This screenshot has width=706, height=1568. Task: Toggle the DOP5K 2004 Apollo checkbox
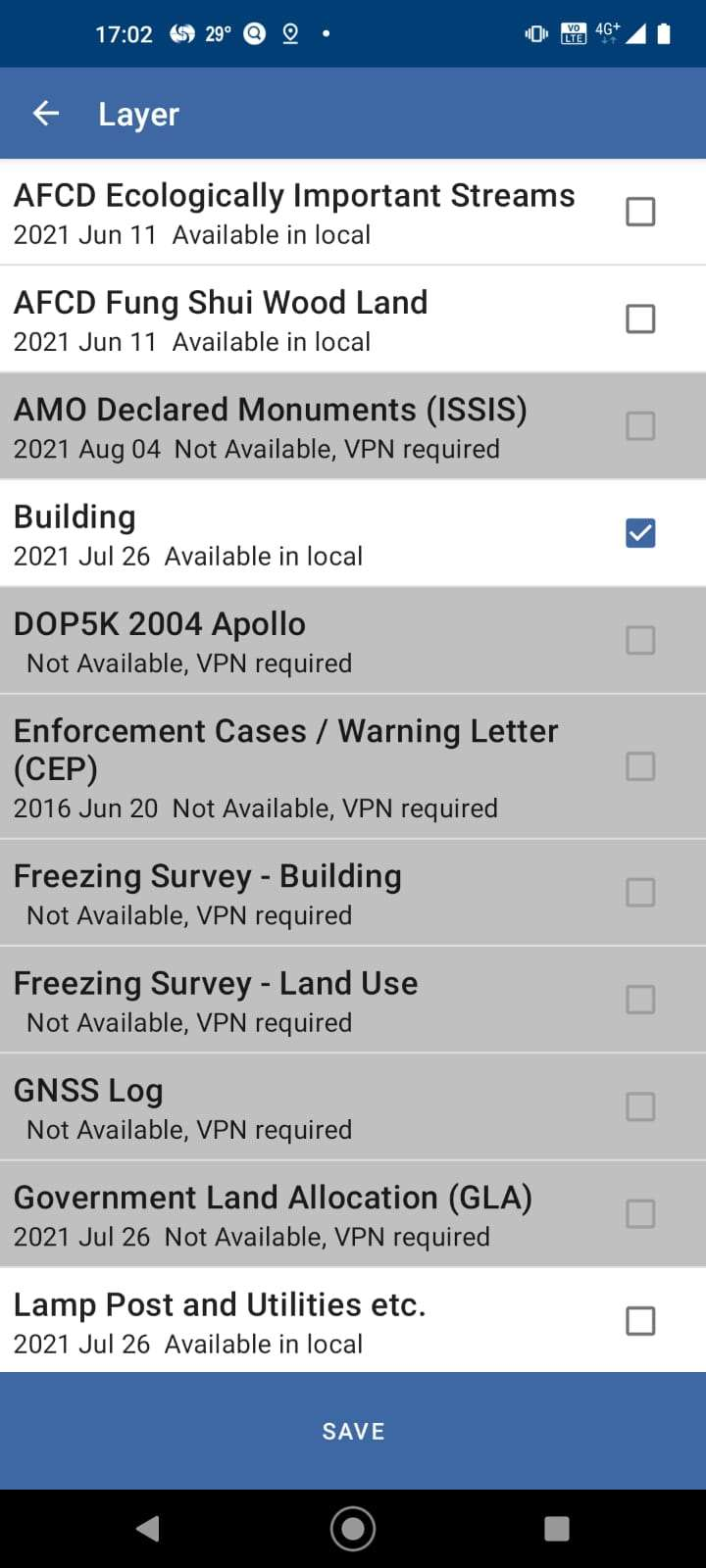point(640,640)
